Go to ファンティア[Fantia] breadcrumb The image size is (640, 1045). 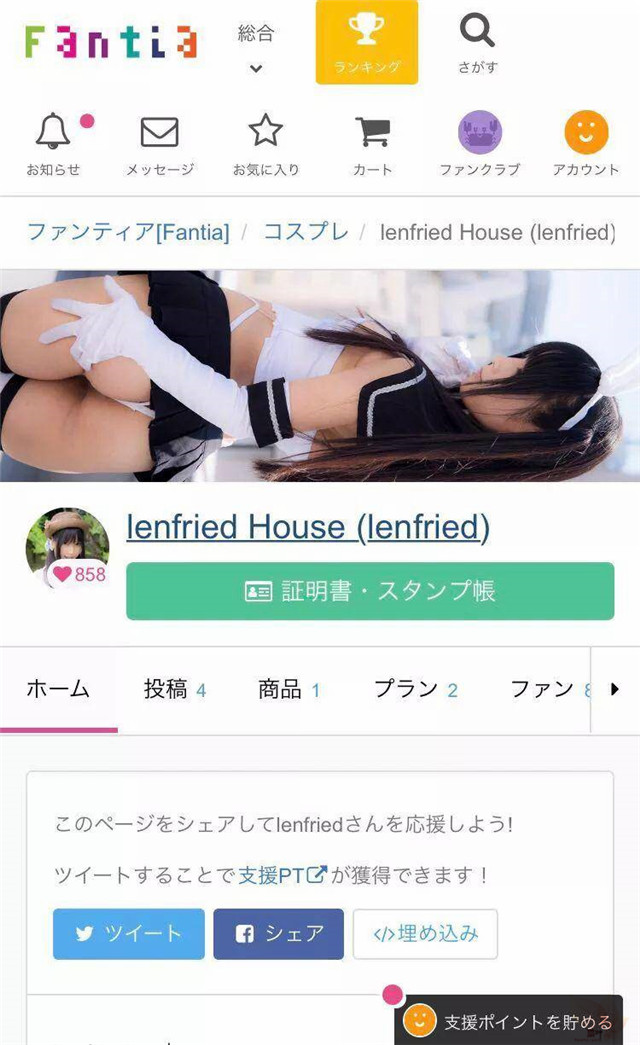pyautogui.click(x=128, y=232)
